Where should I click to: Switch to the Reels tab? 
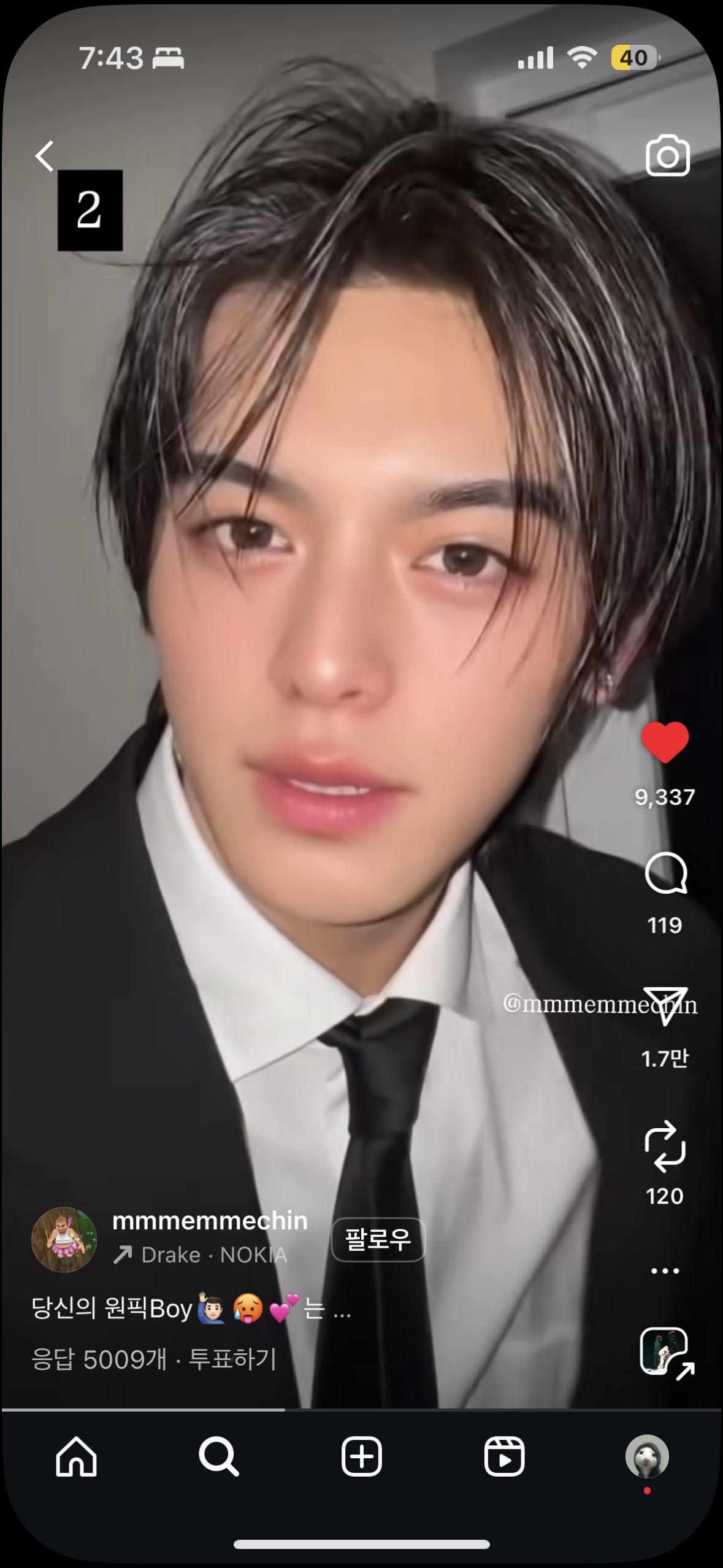pyautogui.click(x=504, y=1456)
